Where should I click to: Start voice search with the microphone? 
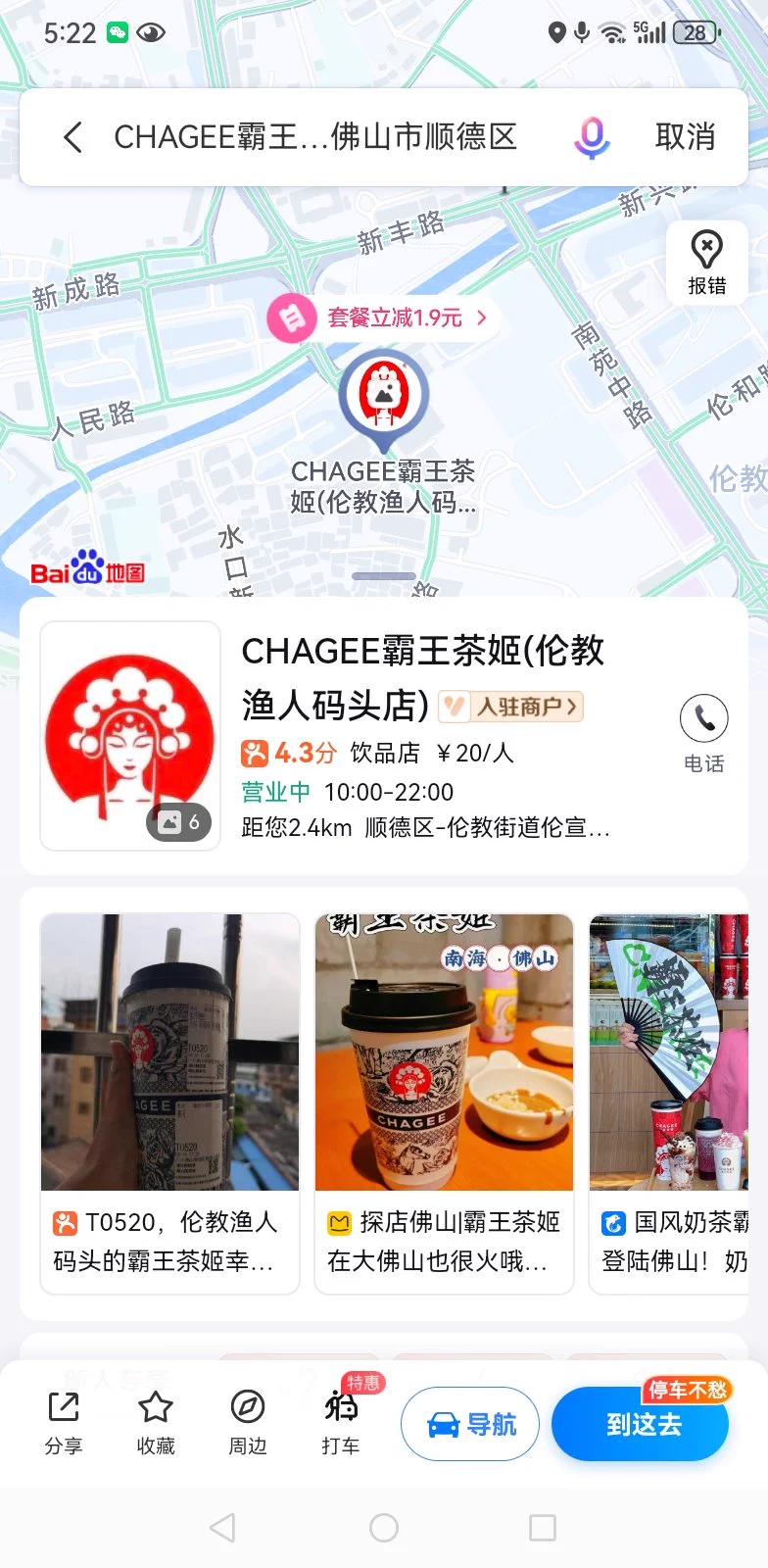click(591, 137)
